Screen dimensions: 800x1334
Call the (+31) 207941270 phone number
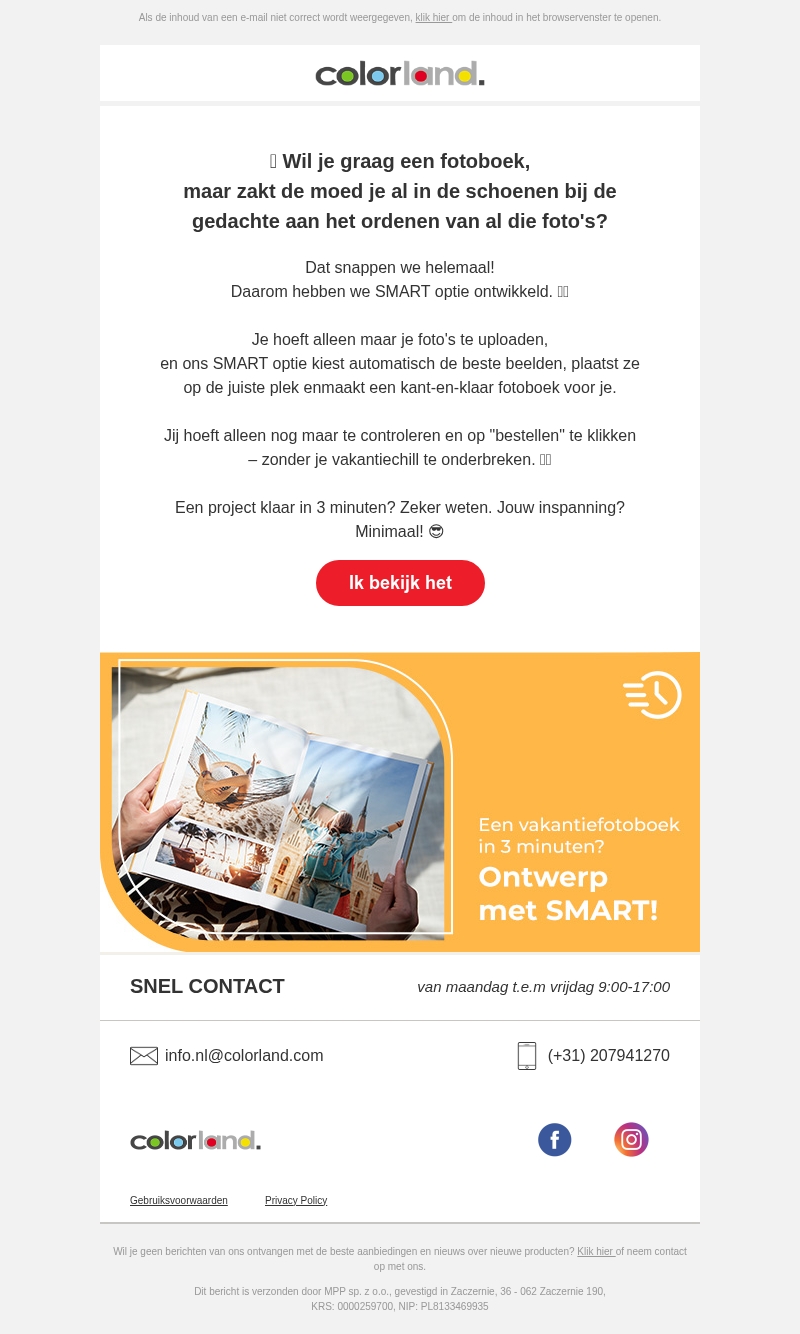point(608,1056)
